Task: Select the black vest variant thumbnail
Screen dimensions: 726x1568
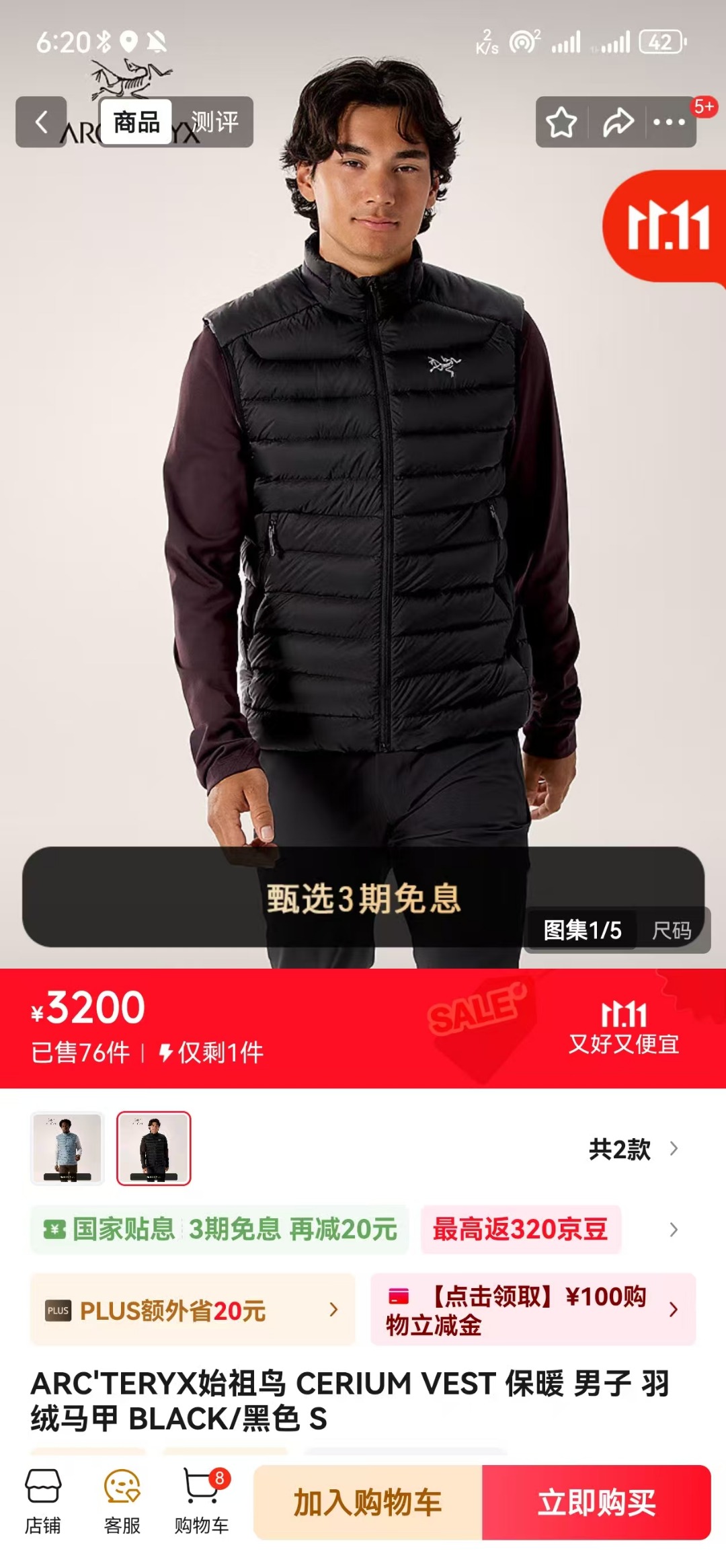Action: point(154,1148)
